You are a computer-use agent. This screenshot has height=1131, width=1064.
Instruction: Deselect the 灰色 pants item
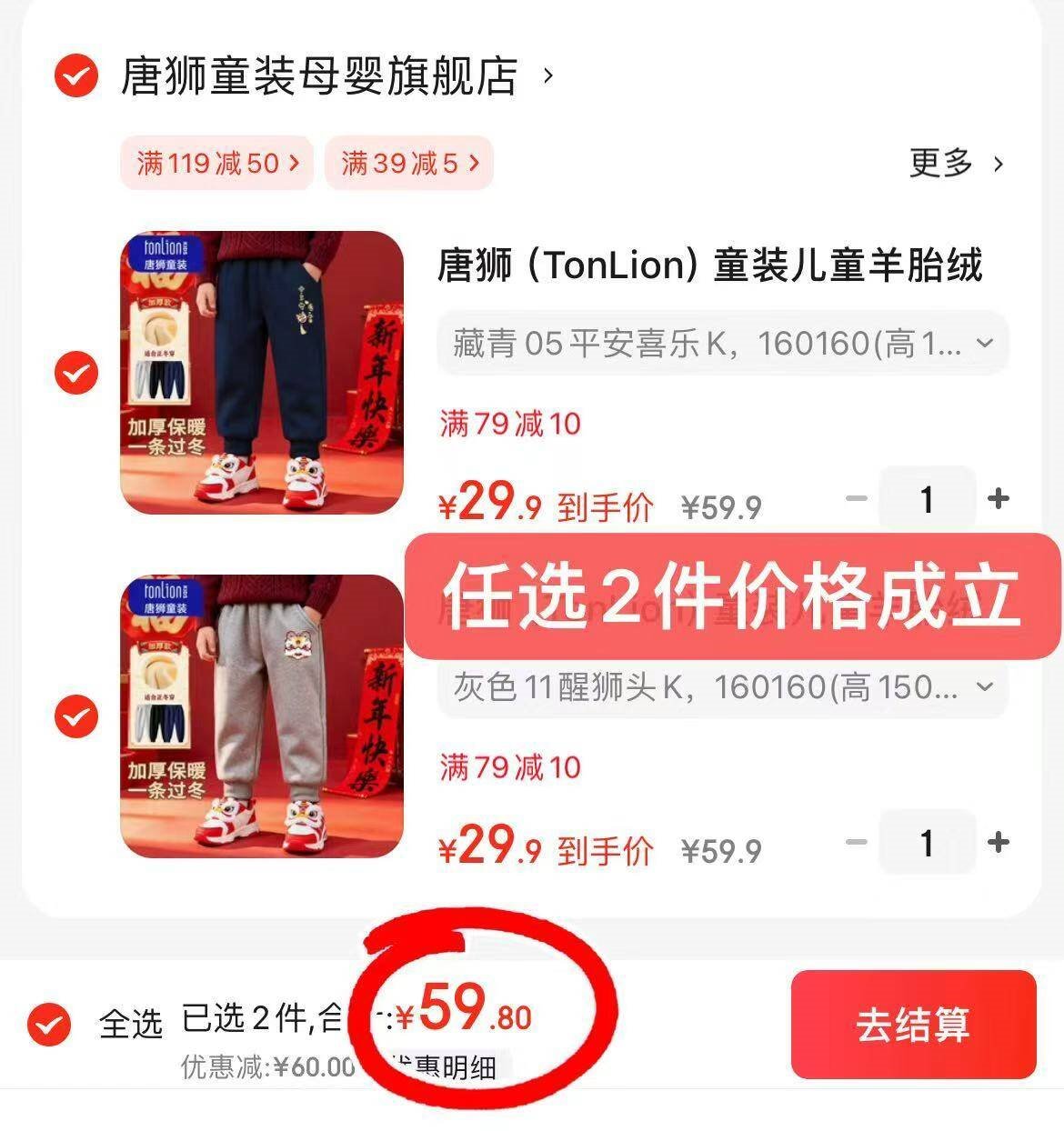[x=75, y=716]
